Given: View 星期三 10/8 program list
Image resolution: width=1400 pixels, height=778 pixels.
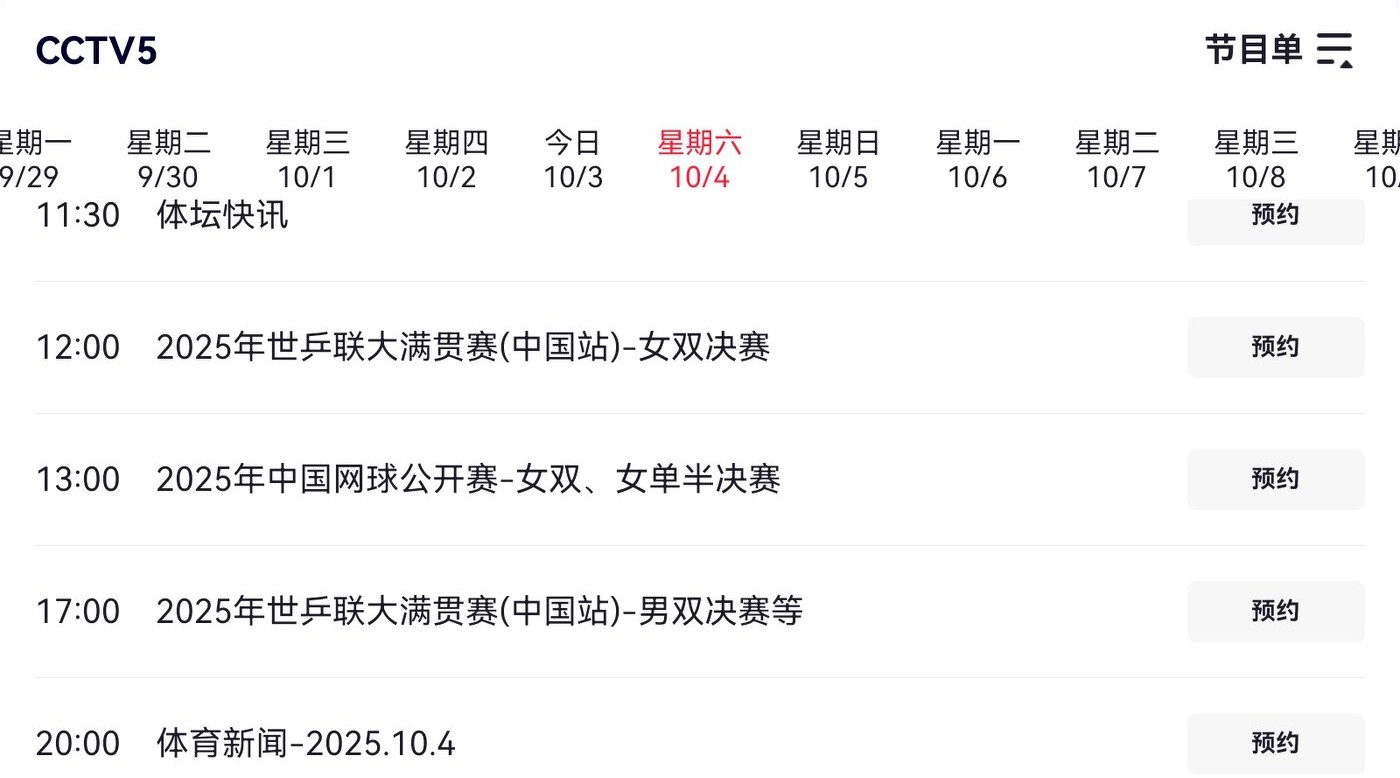Looking at the screenshot, I should [x=1255, y=160].
